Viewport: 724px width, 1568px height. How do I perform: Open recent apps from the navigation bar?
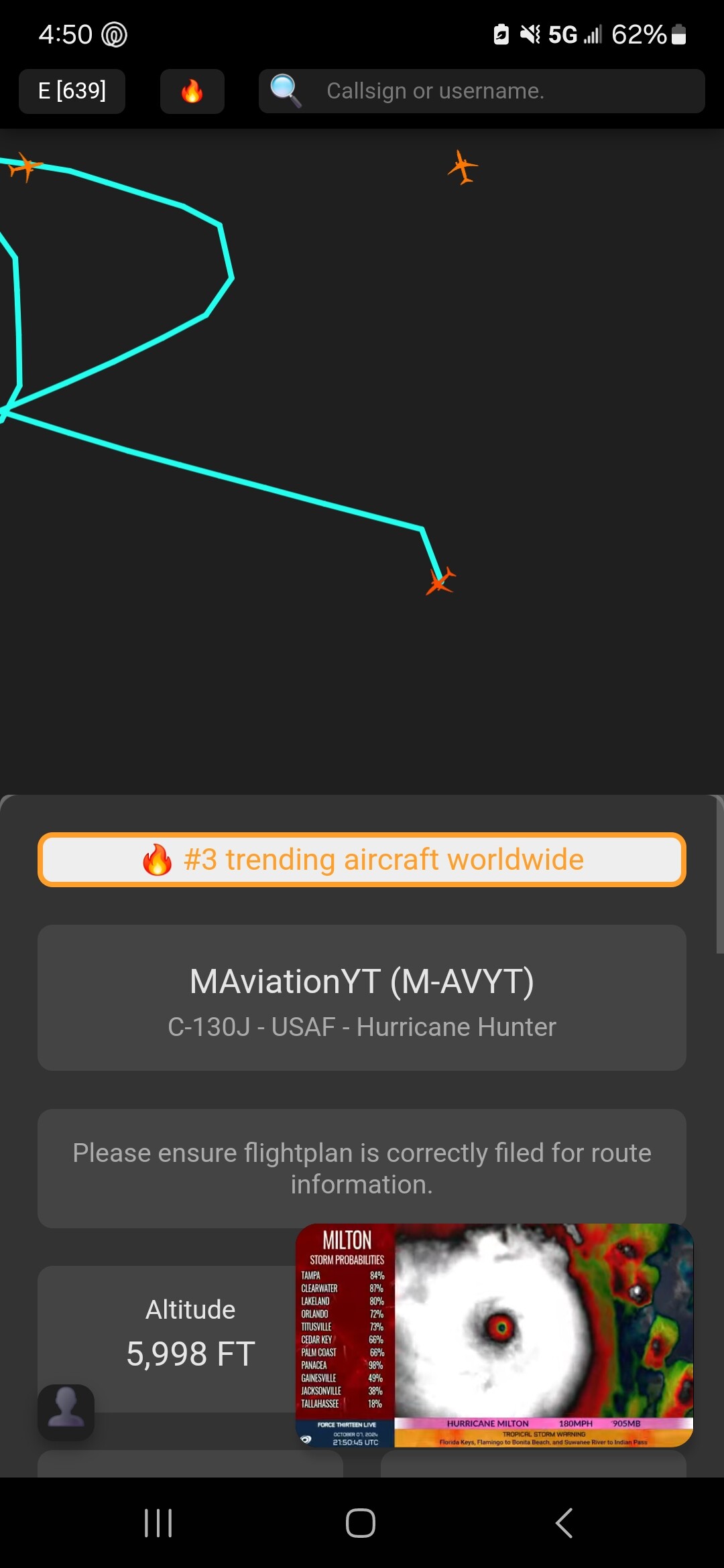coord(158,1523)
